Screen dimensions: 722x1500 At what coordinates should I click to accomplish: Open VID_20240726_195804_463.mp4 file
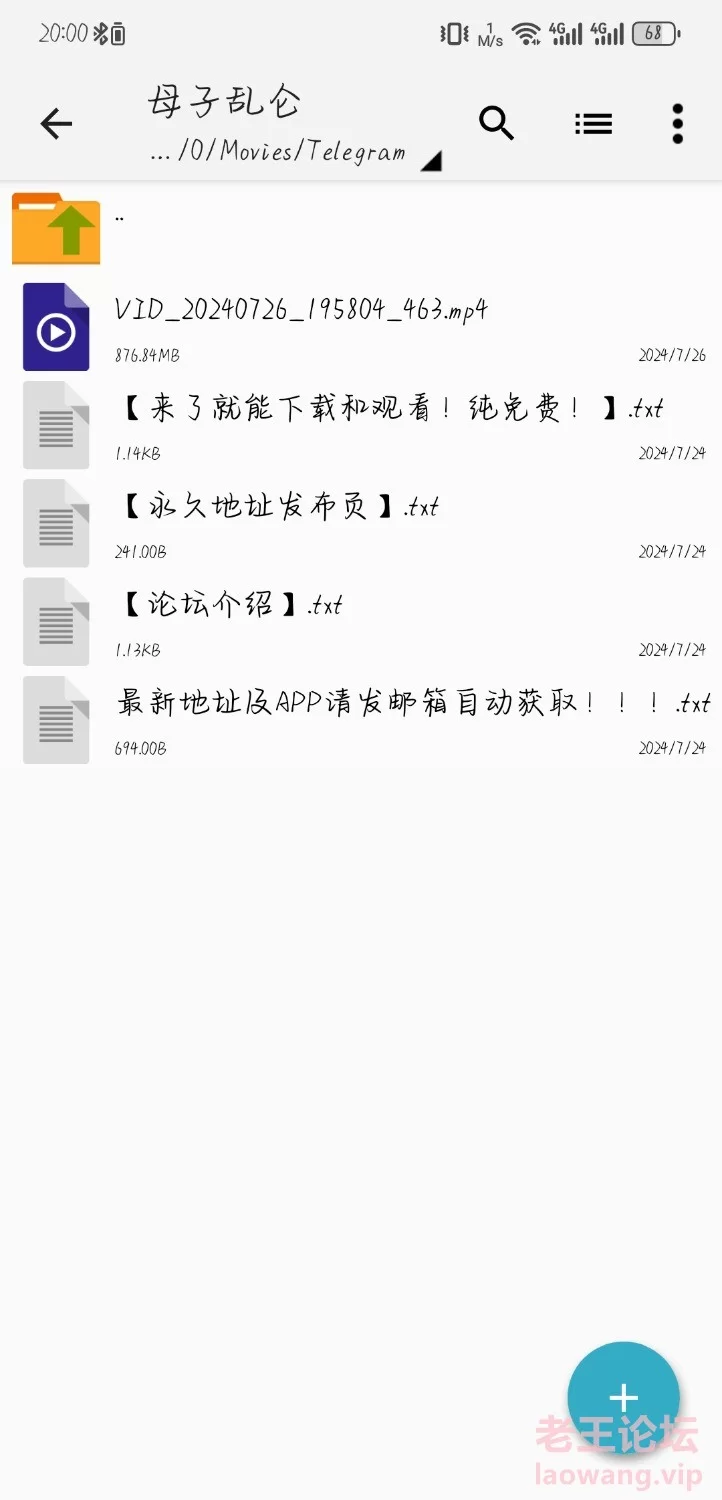tap(361, 327)
